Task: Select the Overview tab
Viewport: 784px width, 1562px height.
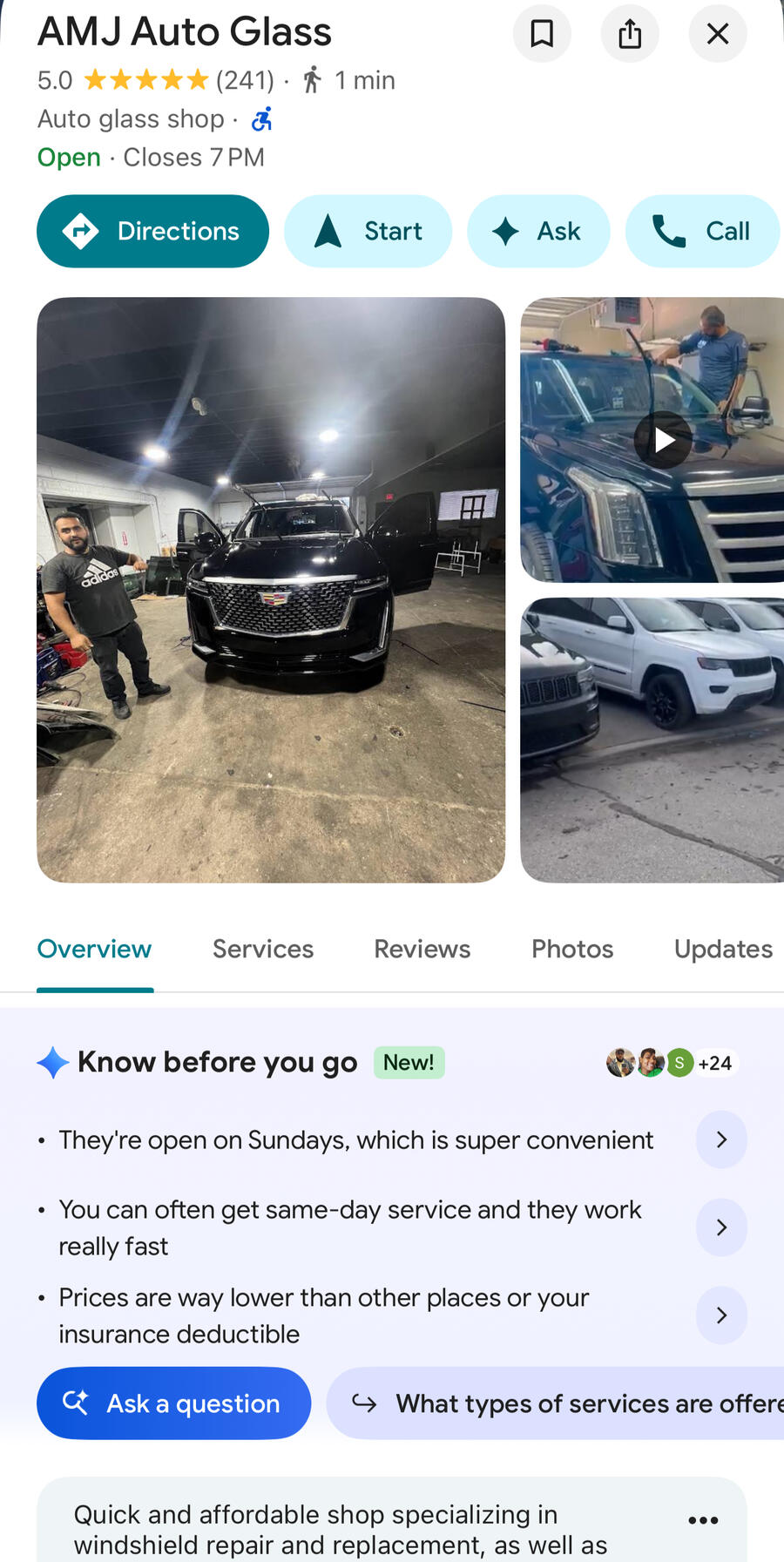Action: click(x=94, y=949)
